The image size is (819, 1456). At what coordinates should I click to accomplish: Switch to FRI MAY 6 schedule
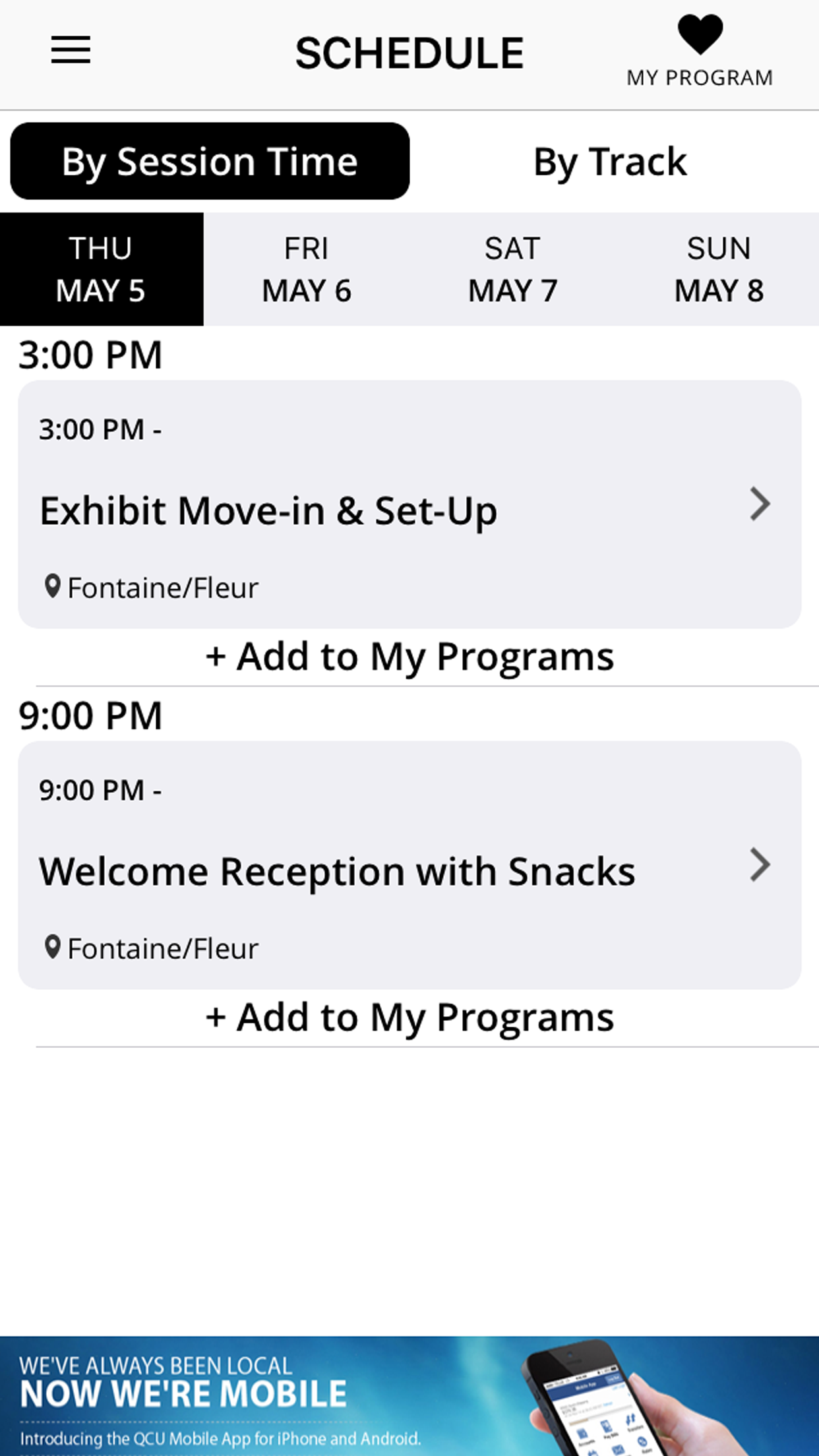[x=307, y=269]
